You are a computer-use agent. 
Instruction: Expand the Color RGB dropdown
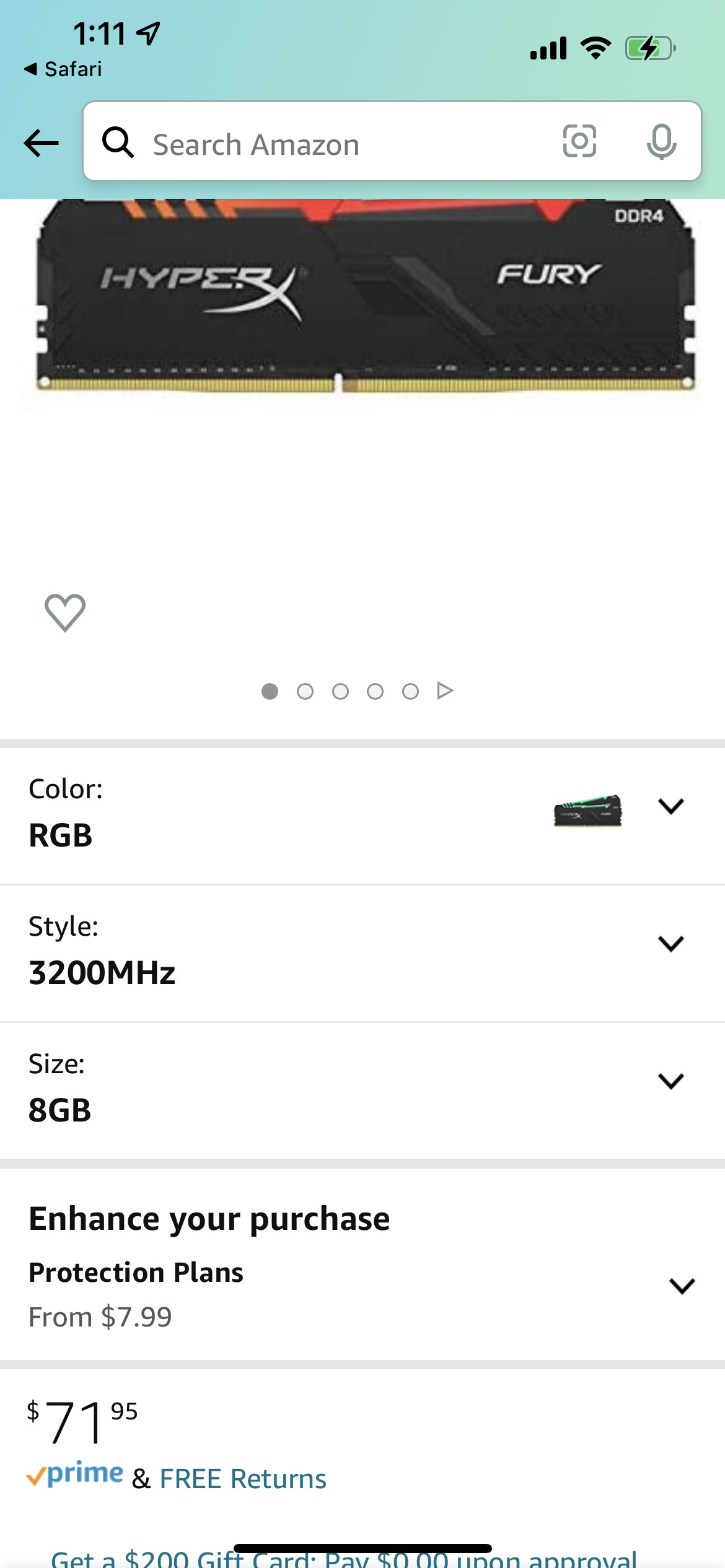(x=670, y=806)
